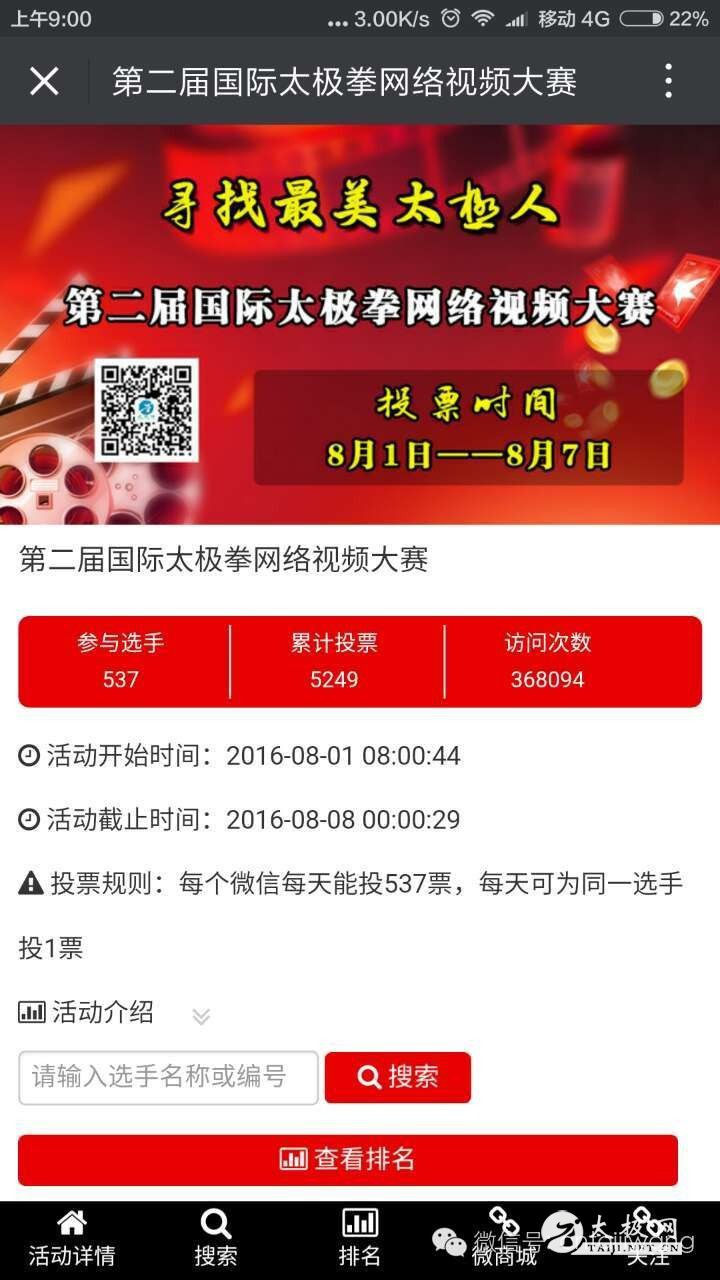Go to the 搜索 tab in bottom bar
720x1280 pixels.
click(216, 1239)
